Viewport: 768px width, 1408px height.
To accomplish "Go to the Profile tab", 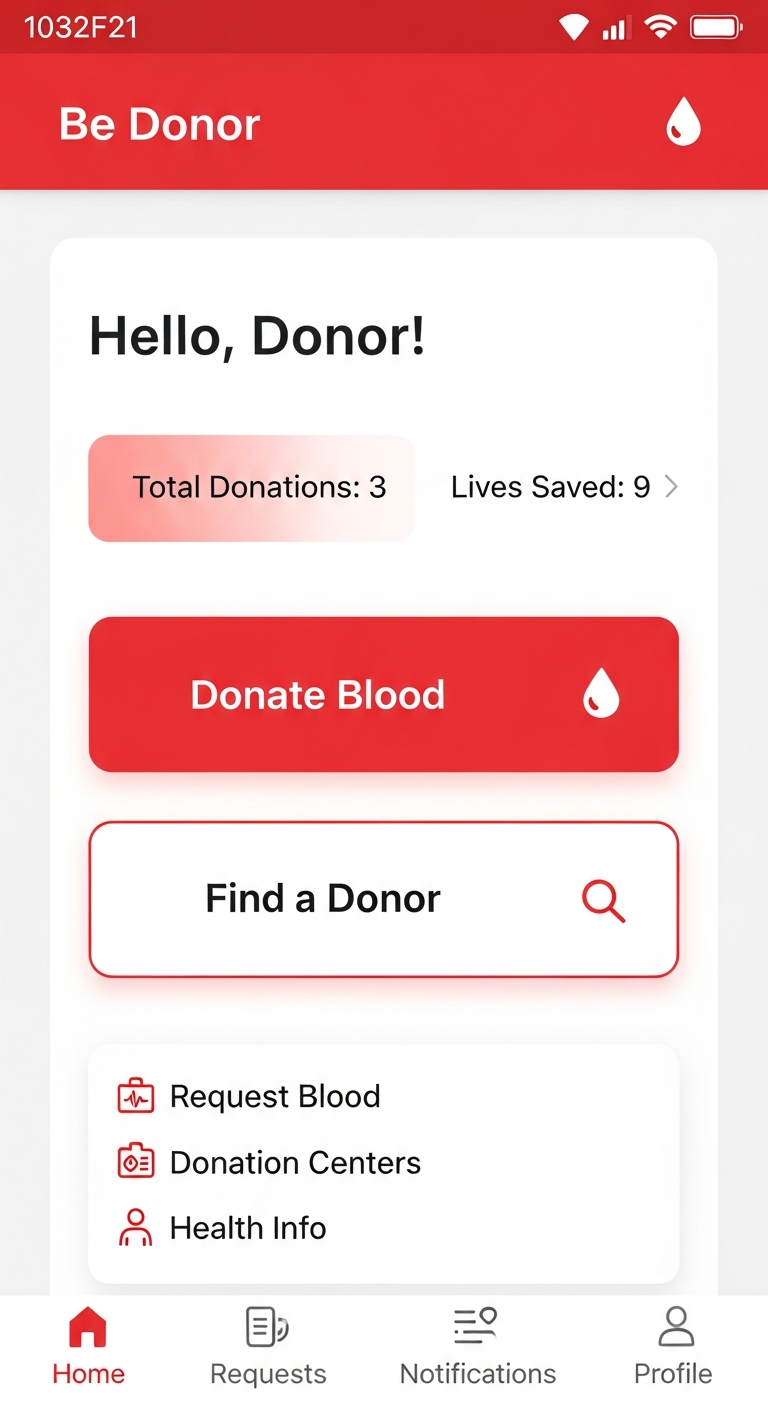I will 674,1346.
